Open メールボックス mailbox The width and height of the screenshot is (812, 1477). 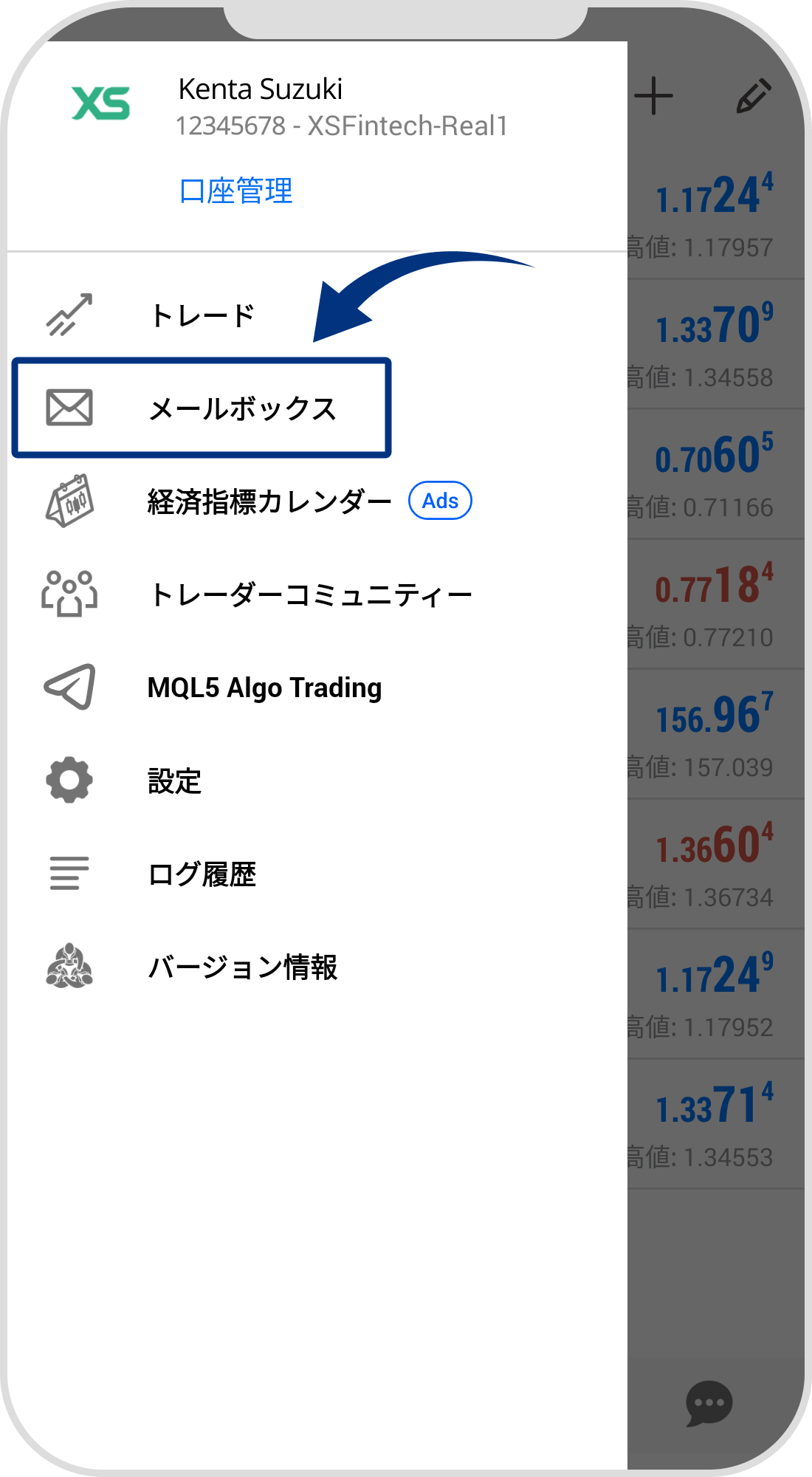tap(242, 408)
